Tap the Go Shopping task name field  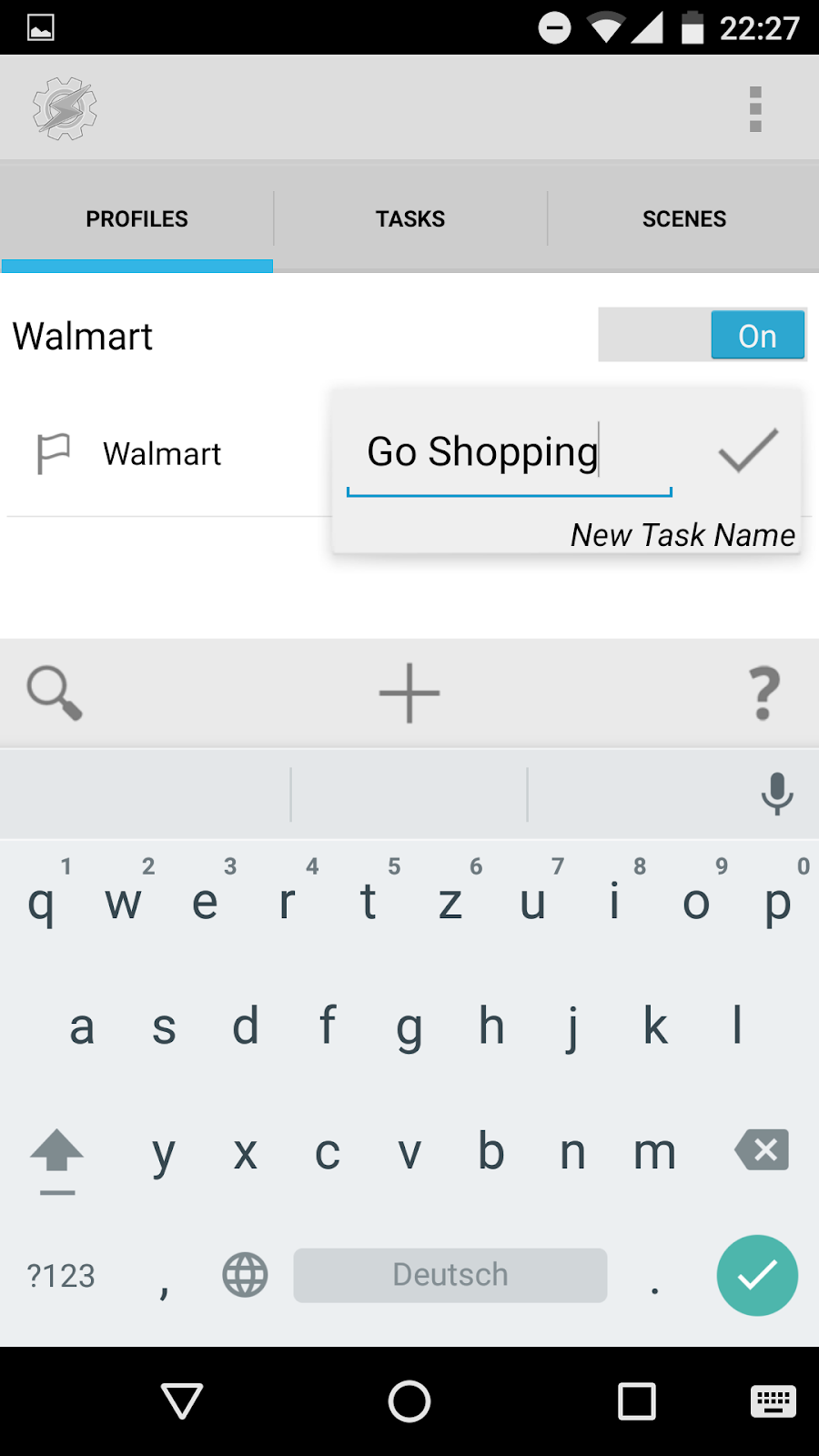tap(508, 452)
